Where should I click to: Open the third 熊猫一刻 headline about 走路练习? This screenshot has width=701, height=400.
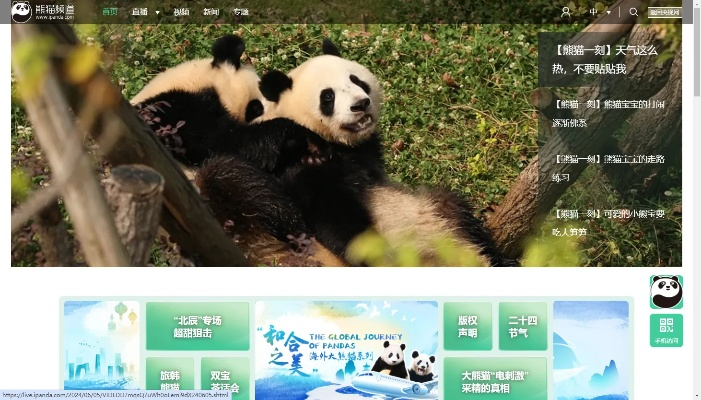[607, 167]
